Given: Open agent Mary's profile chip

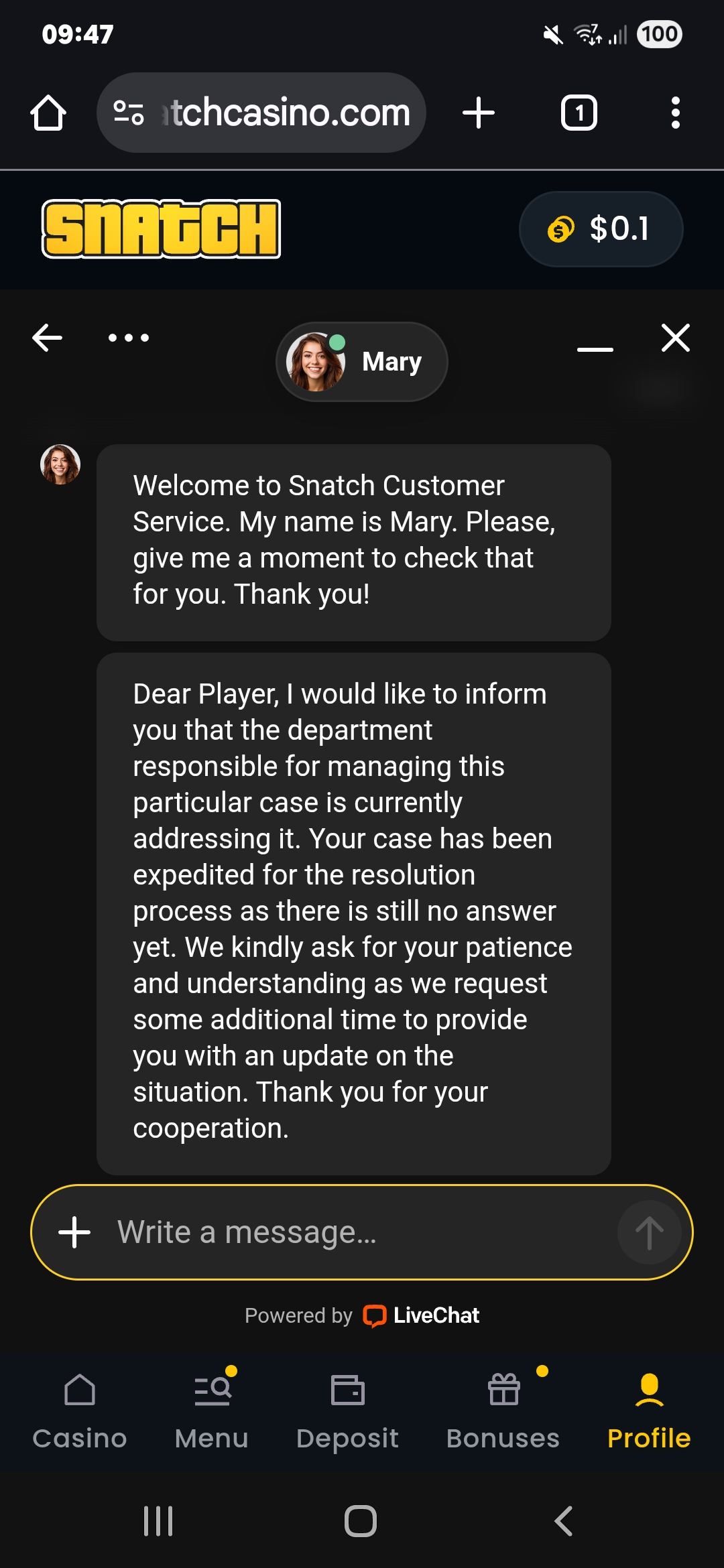Looking at the screenshot, I should (x=361, y=362).
